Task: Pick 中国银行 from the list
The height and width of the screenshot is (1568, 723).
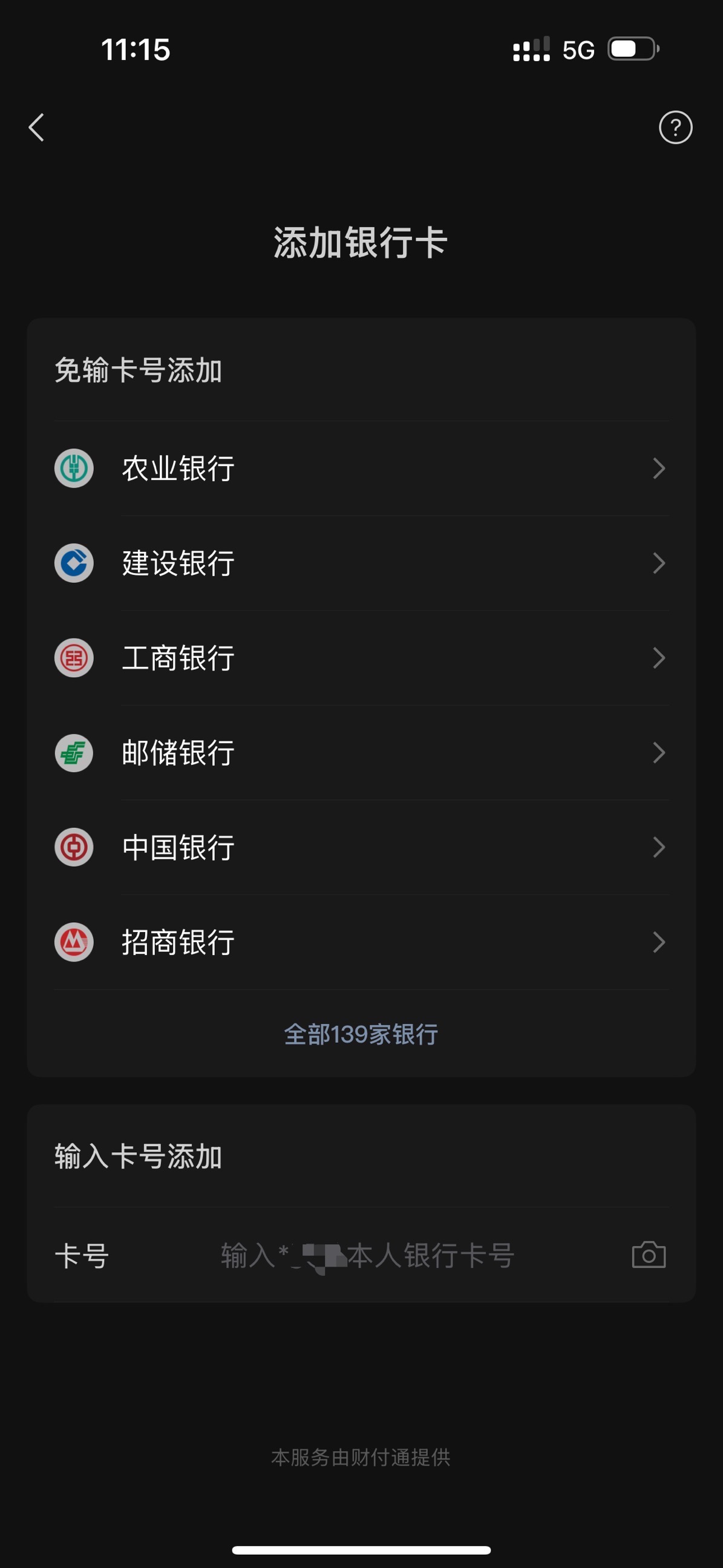Action: (x=362, y=847)
